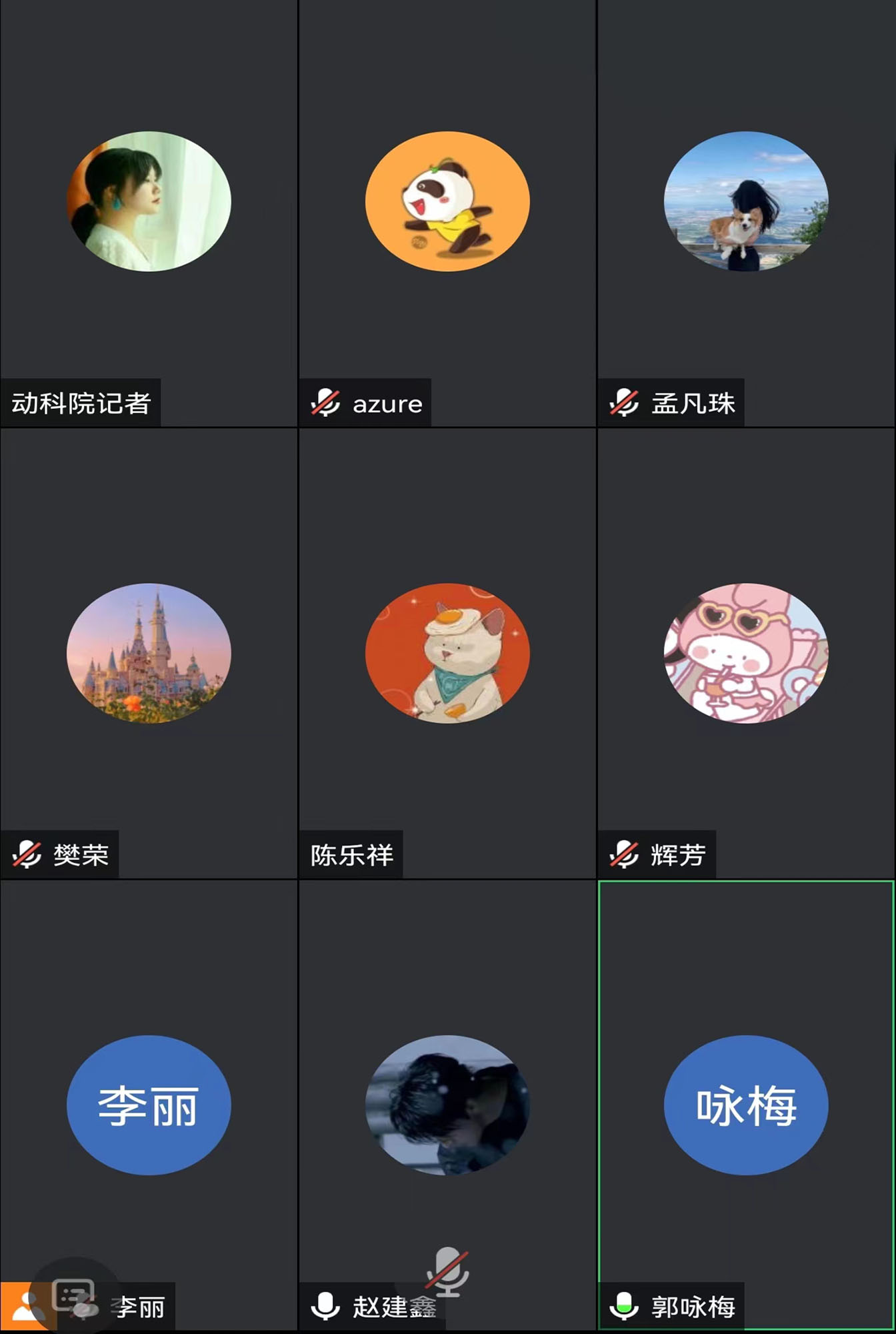This screenshot has width=896, height=1334.
Task: Select 李丽's participant tile
Action: click(149, 1105)
